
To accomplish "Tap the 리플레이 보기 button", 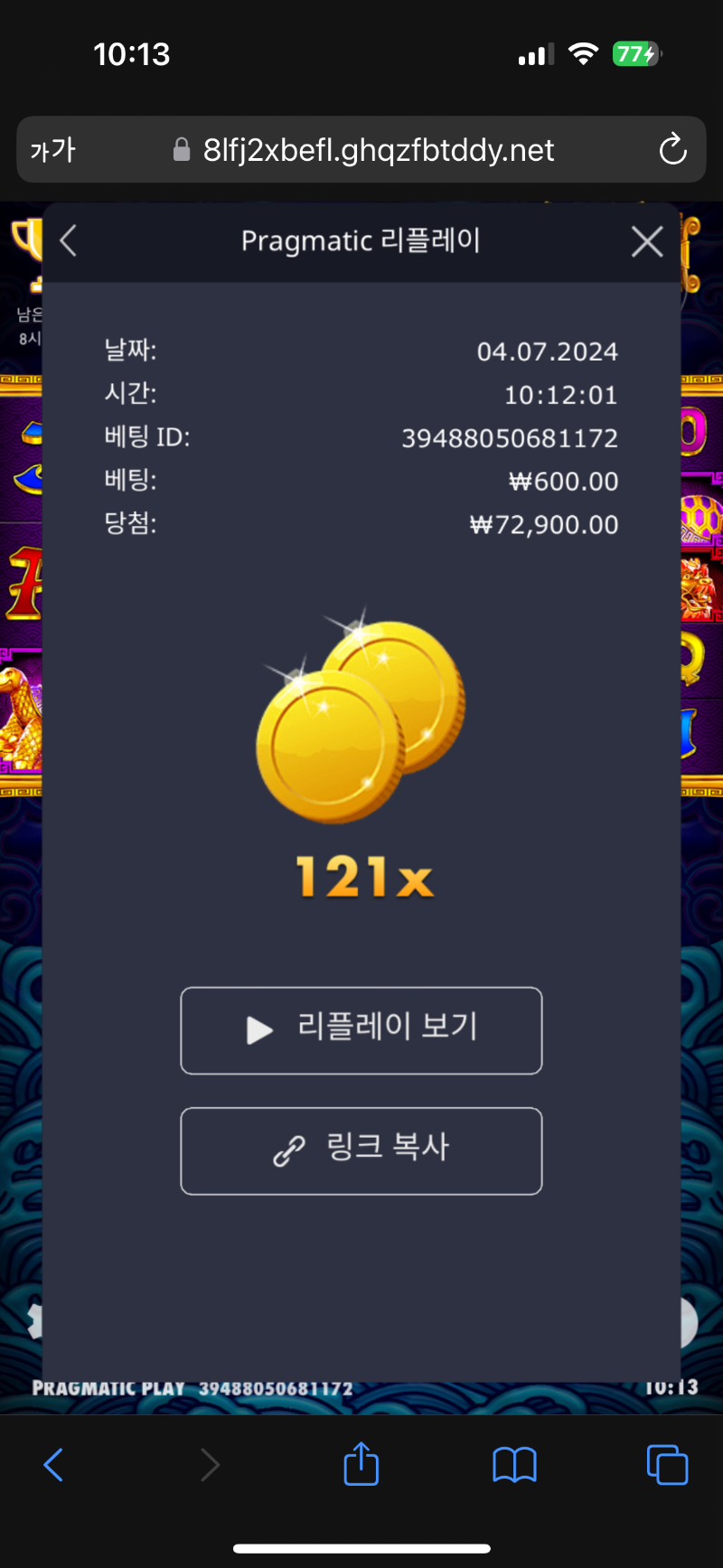I will (361, 1030).
